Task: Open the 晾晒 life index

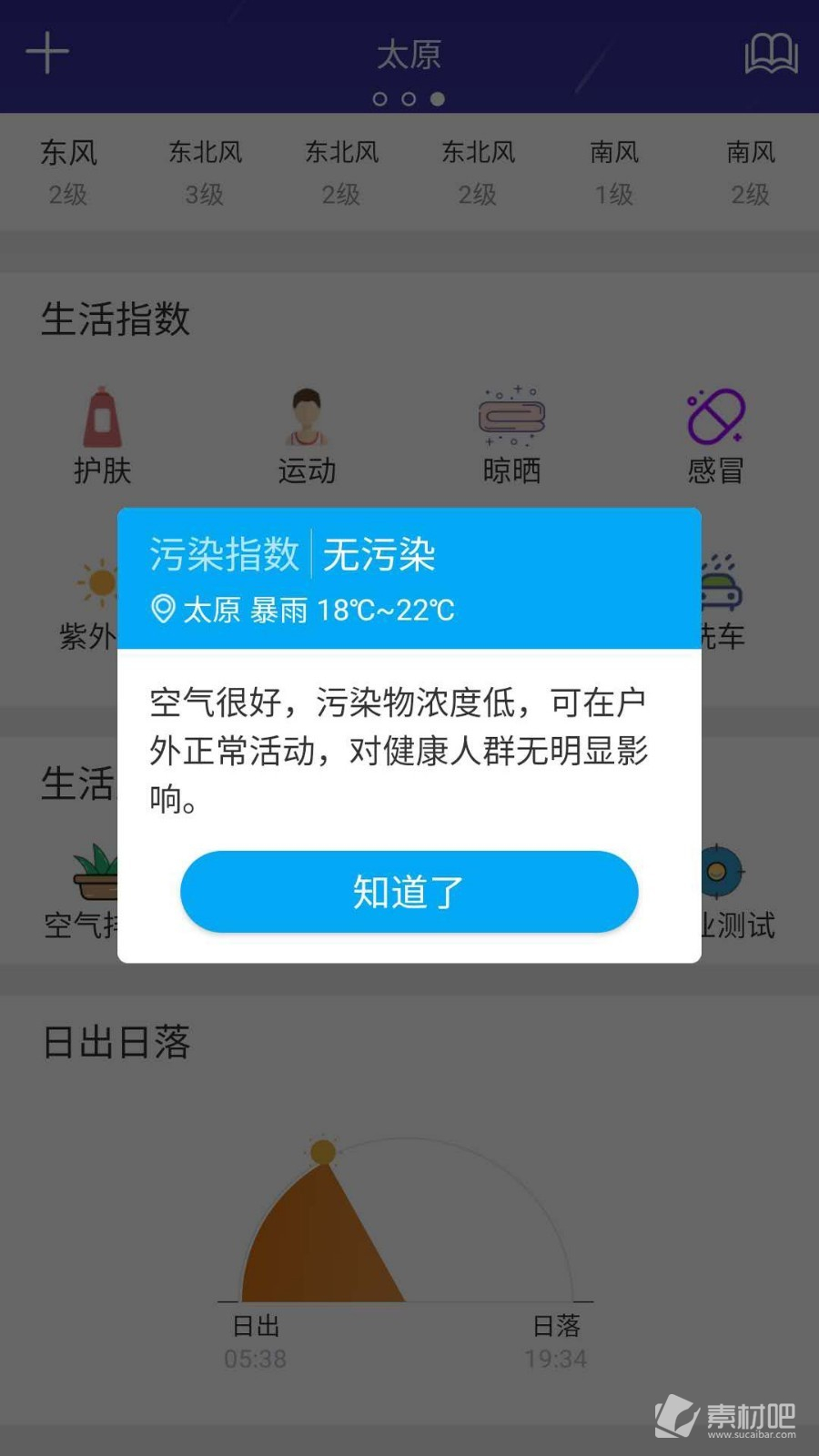Action: coord(511,435)
